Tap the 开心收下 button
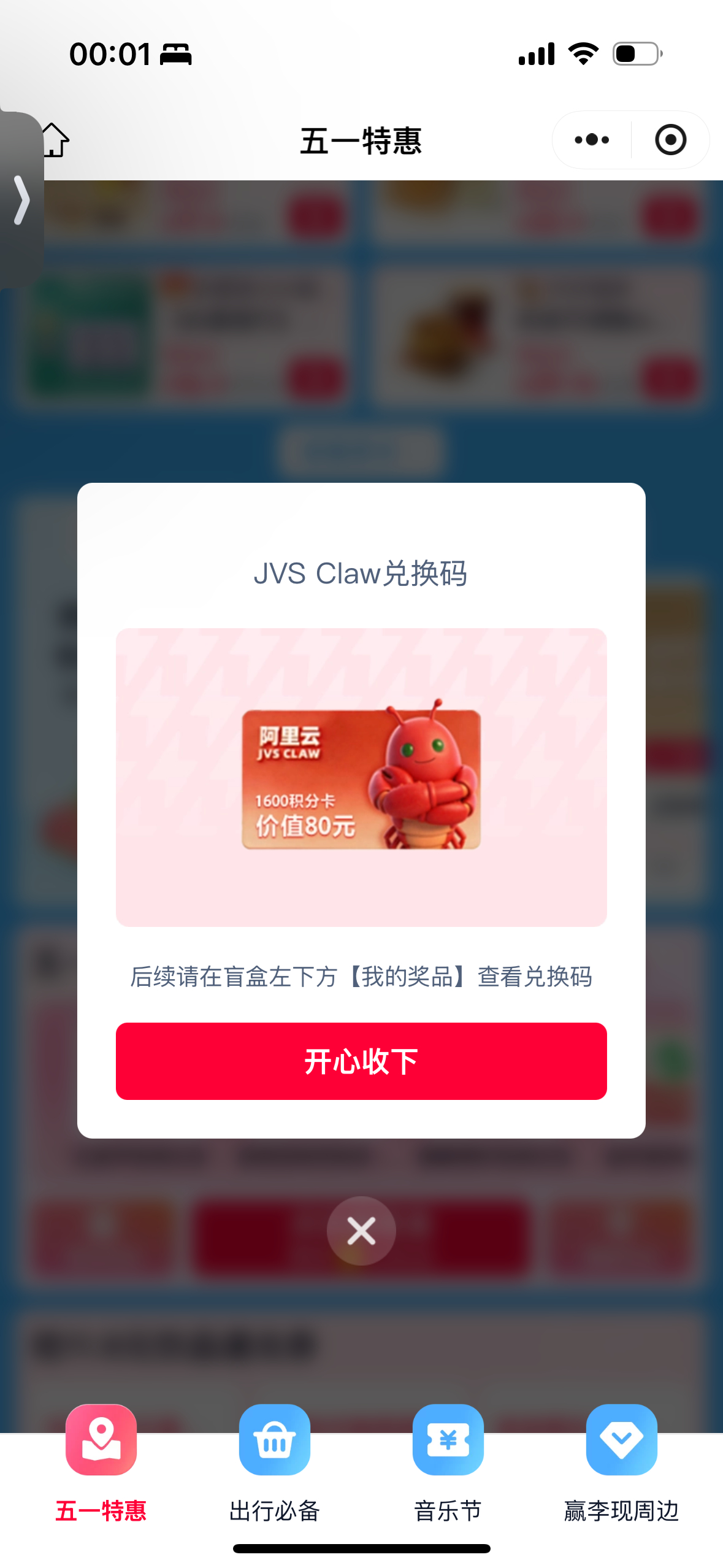Image resolution: width=723 pixels, height=1568 pixels. [361, 1061]
